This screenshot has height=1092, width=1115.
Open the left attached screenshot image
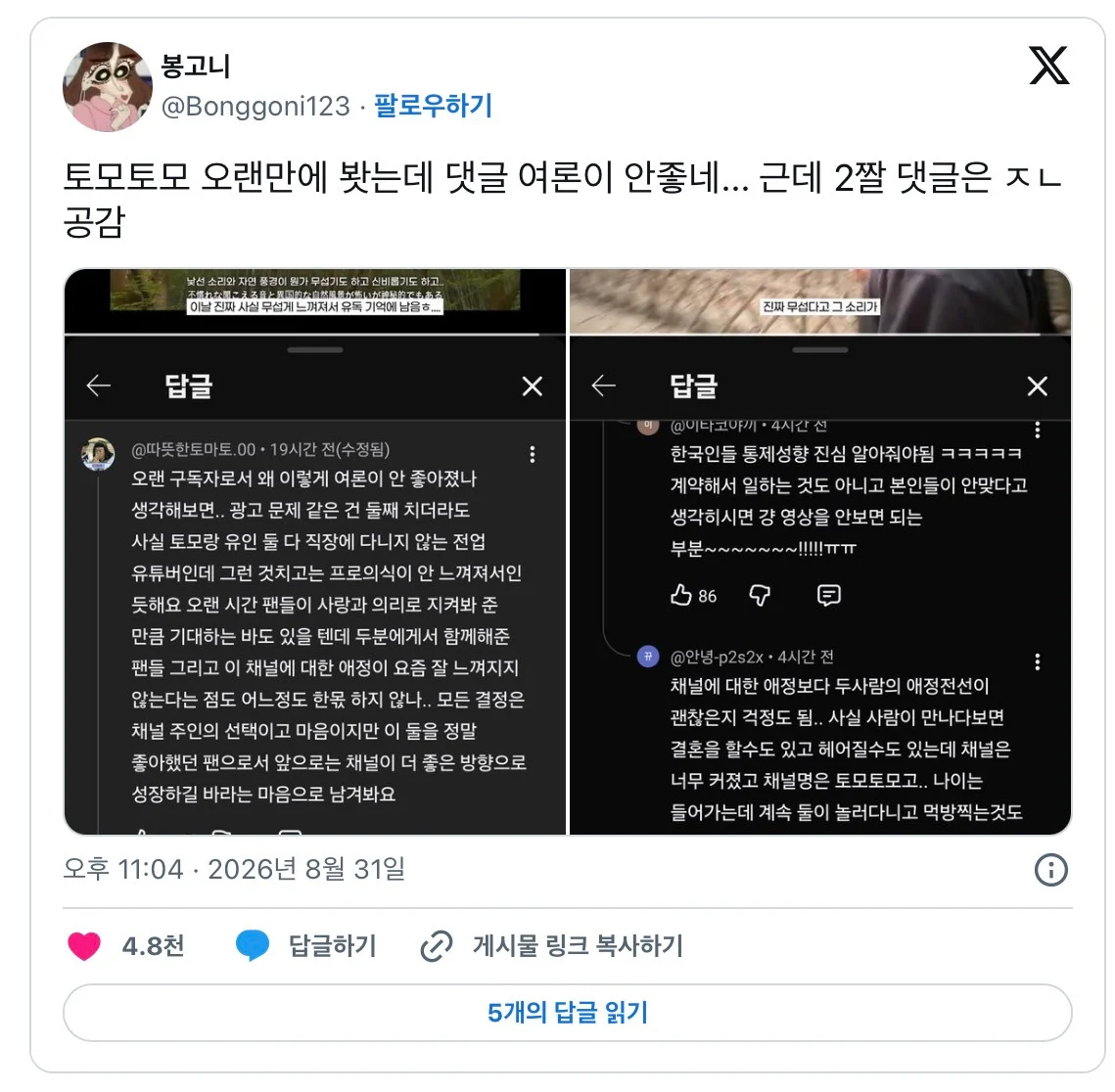pyautogui.click(x=315, y=552)
